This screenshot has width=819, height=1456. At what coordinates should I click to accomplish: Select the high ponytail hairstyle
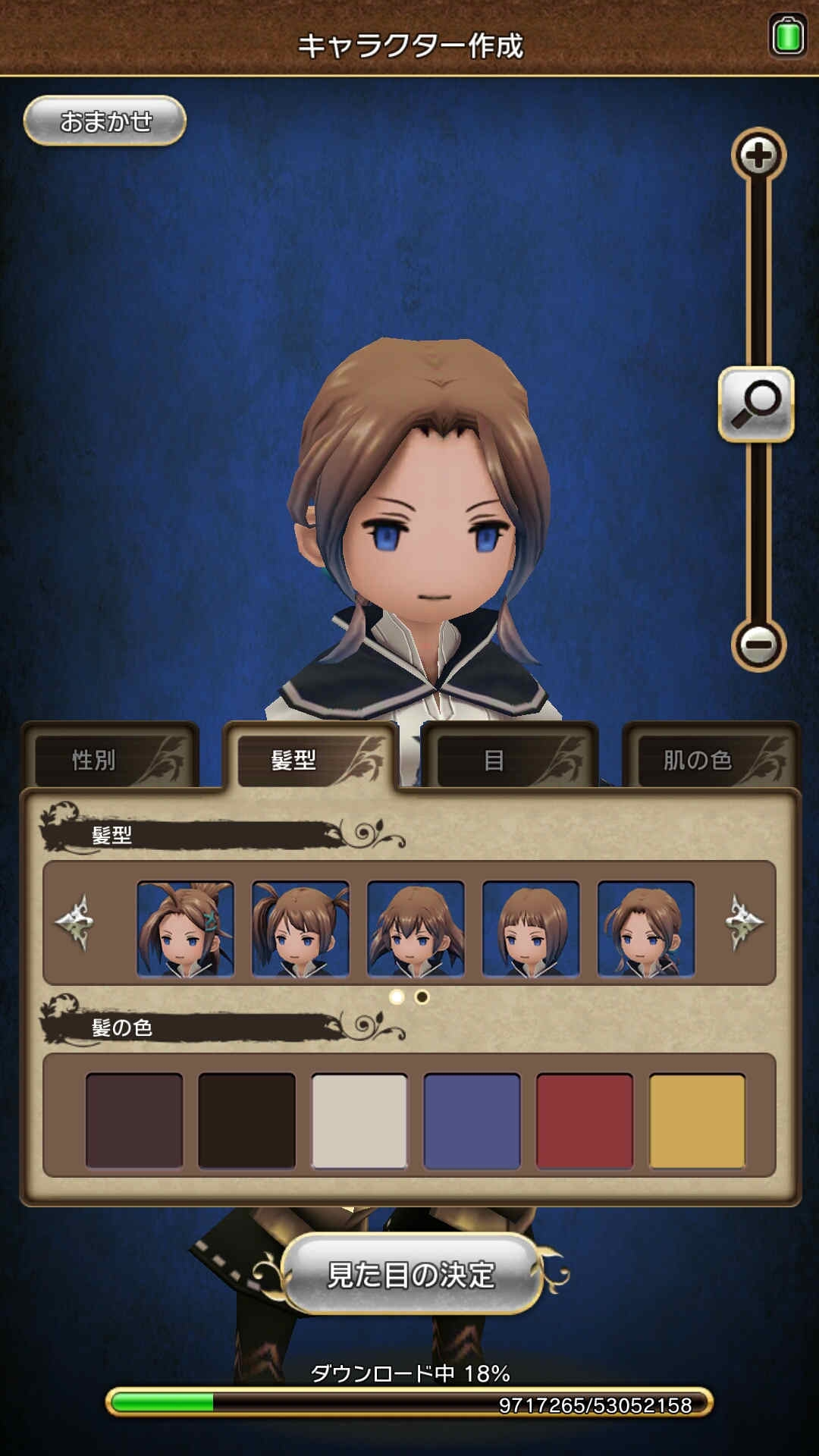(185, 928)
